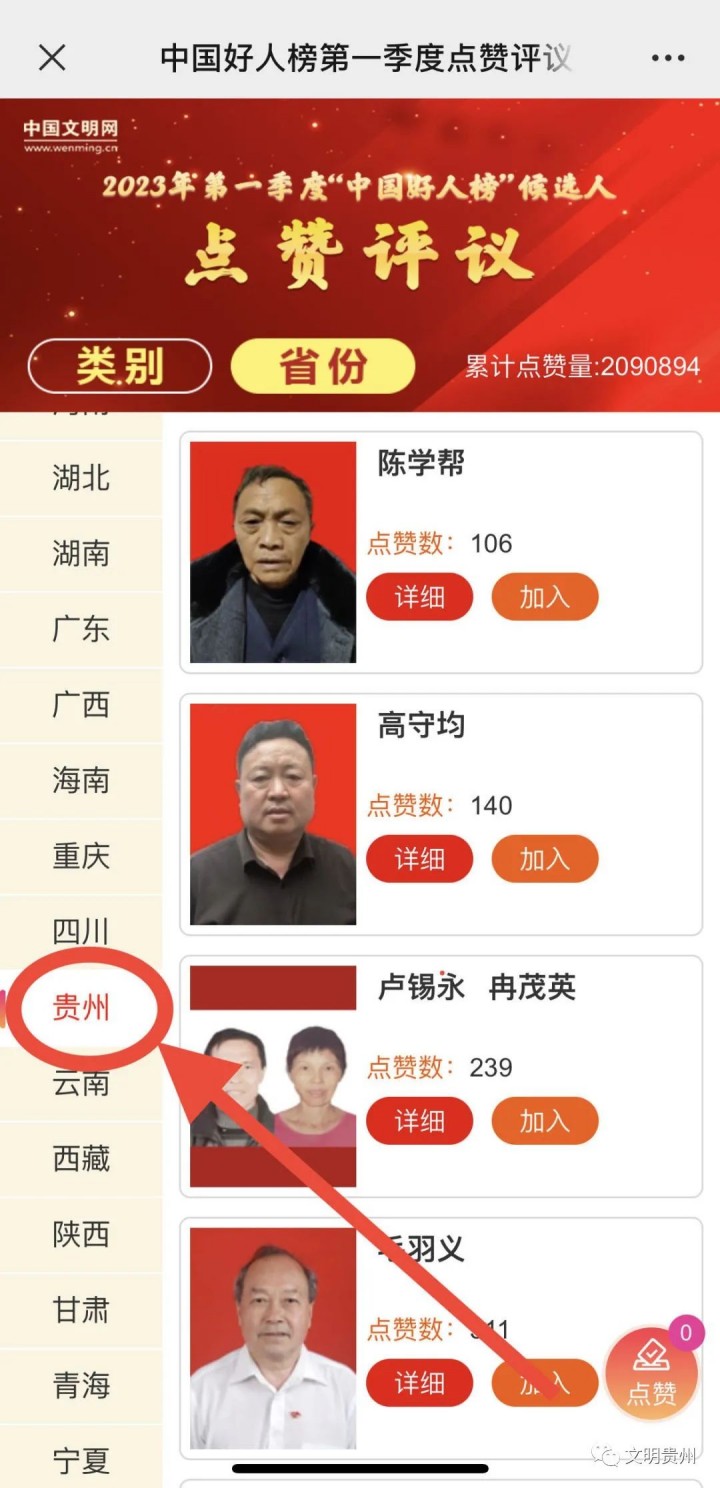Screen dimensions: 720x1488
Task: Select 西藏 province
Action: point(81,1159)
